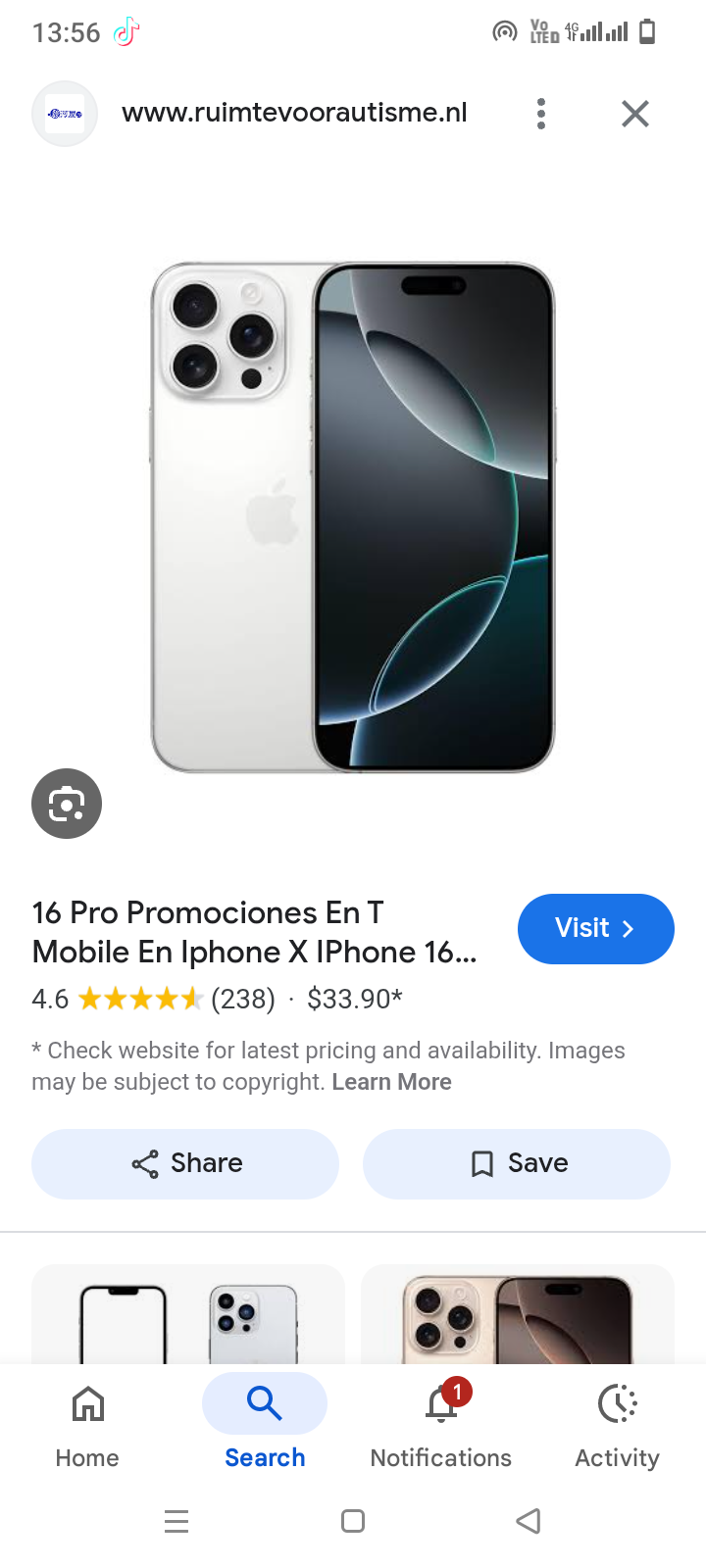Screen dimensions: 706x1568
Task: Go to the Home tab
Action: [x=87, y=1424]
